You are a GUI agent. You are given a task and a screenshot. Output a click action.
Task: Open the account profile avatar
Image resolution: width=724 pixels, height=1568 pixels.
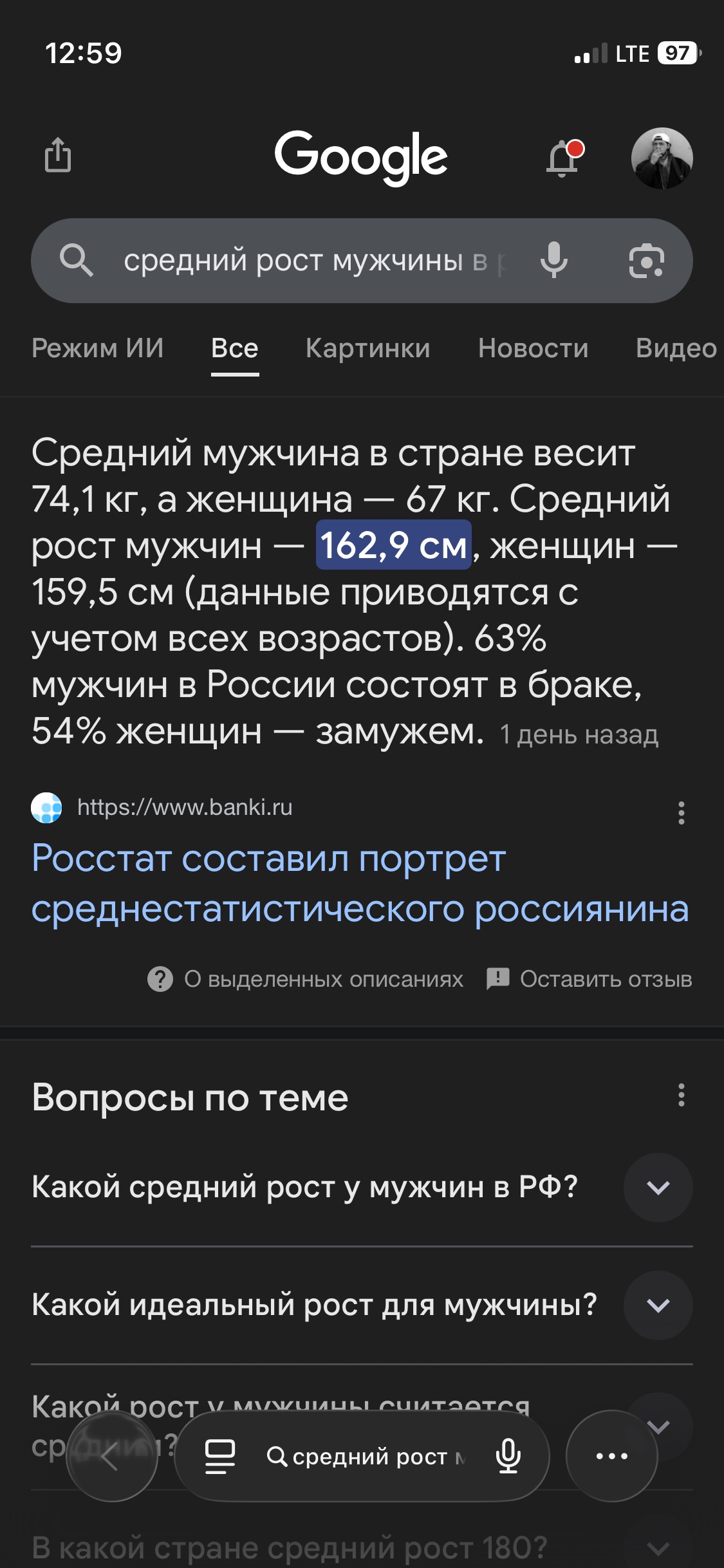662,158
